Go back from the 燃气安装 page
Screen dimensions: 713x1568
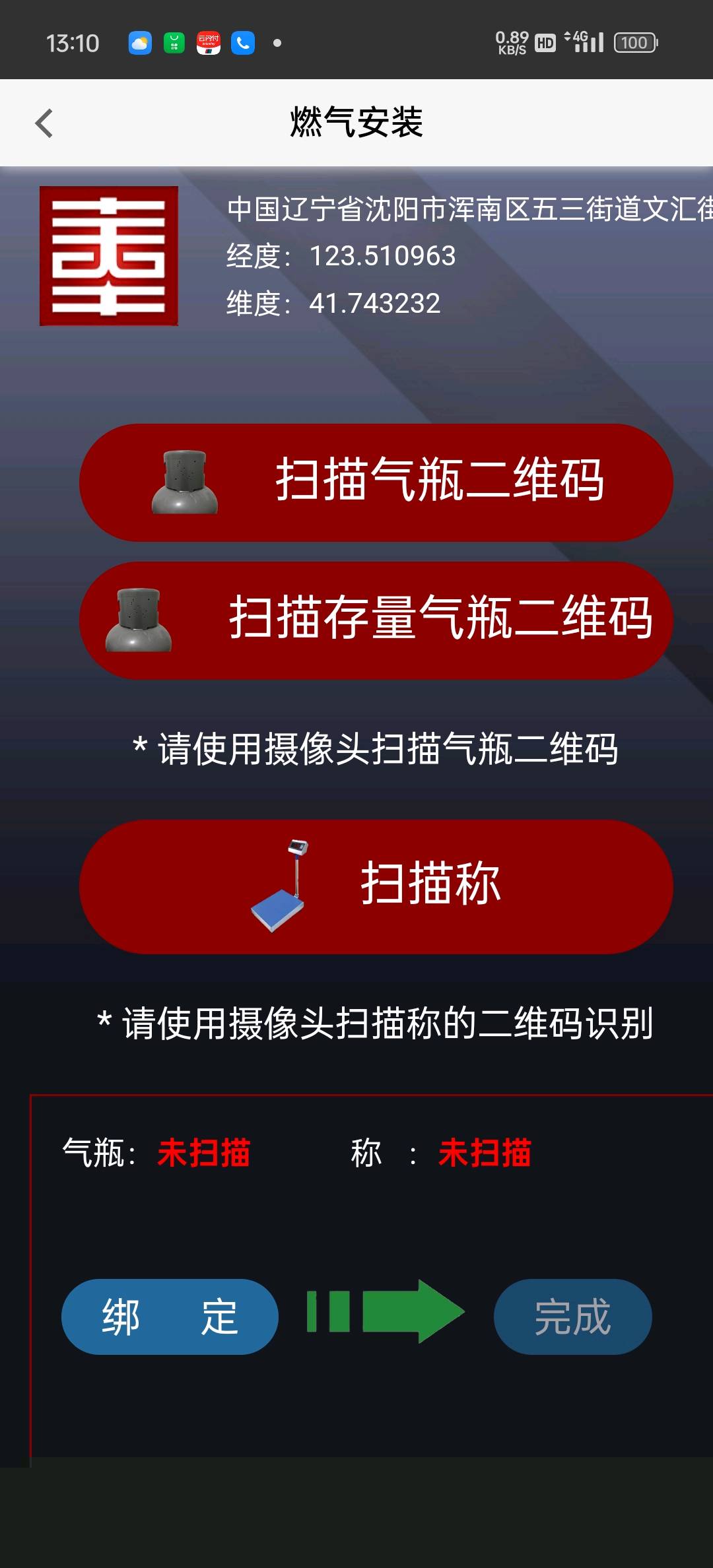click(44, 123)
